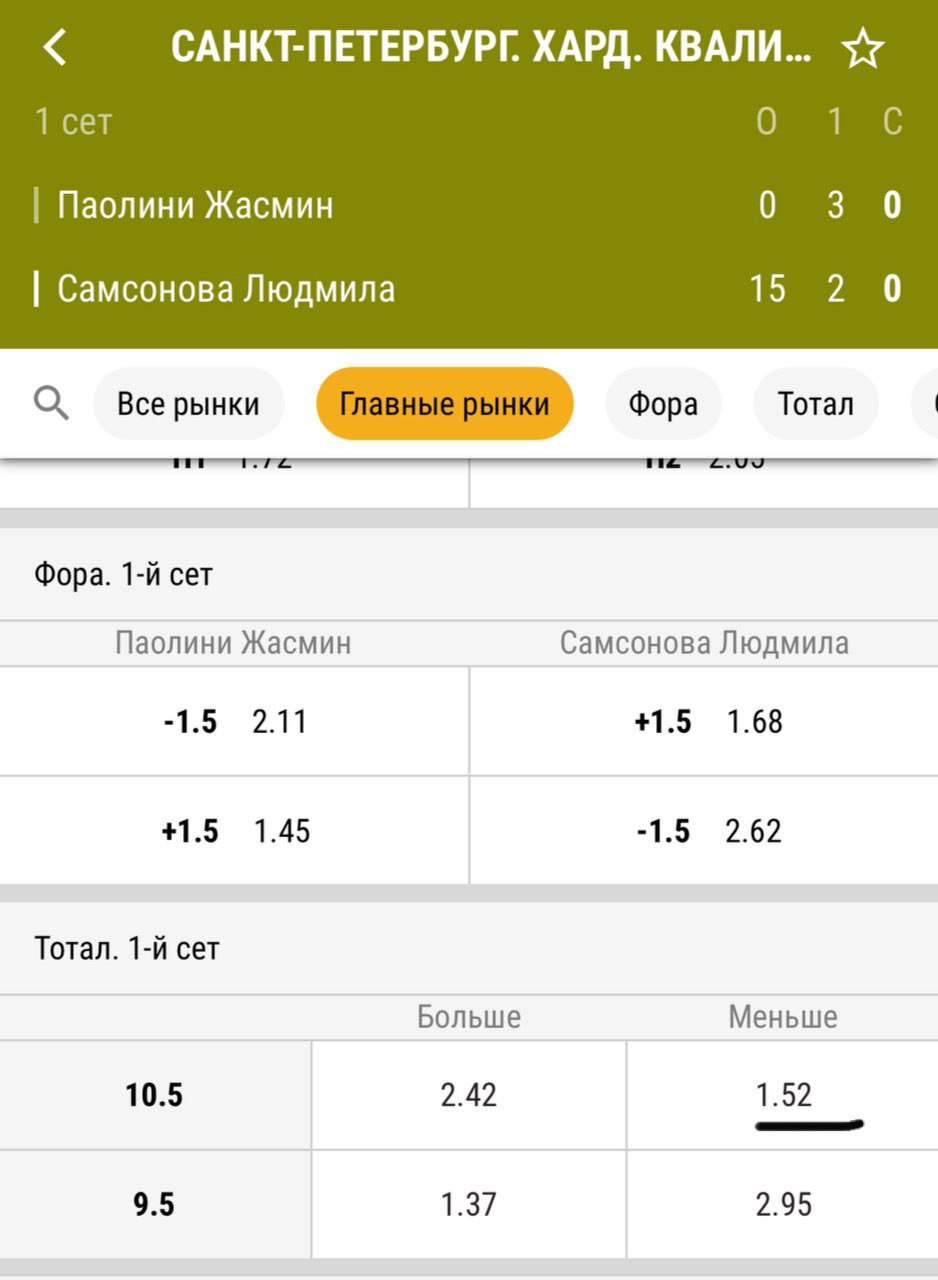The image size is (938, 1280).
Task: Pick Самсонова handicap -1.5 at 2.62
Action: click(705, 831)
